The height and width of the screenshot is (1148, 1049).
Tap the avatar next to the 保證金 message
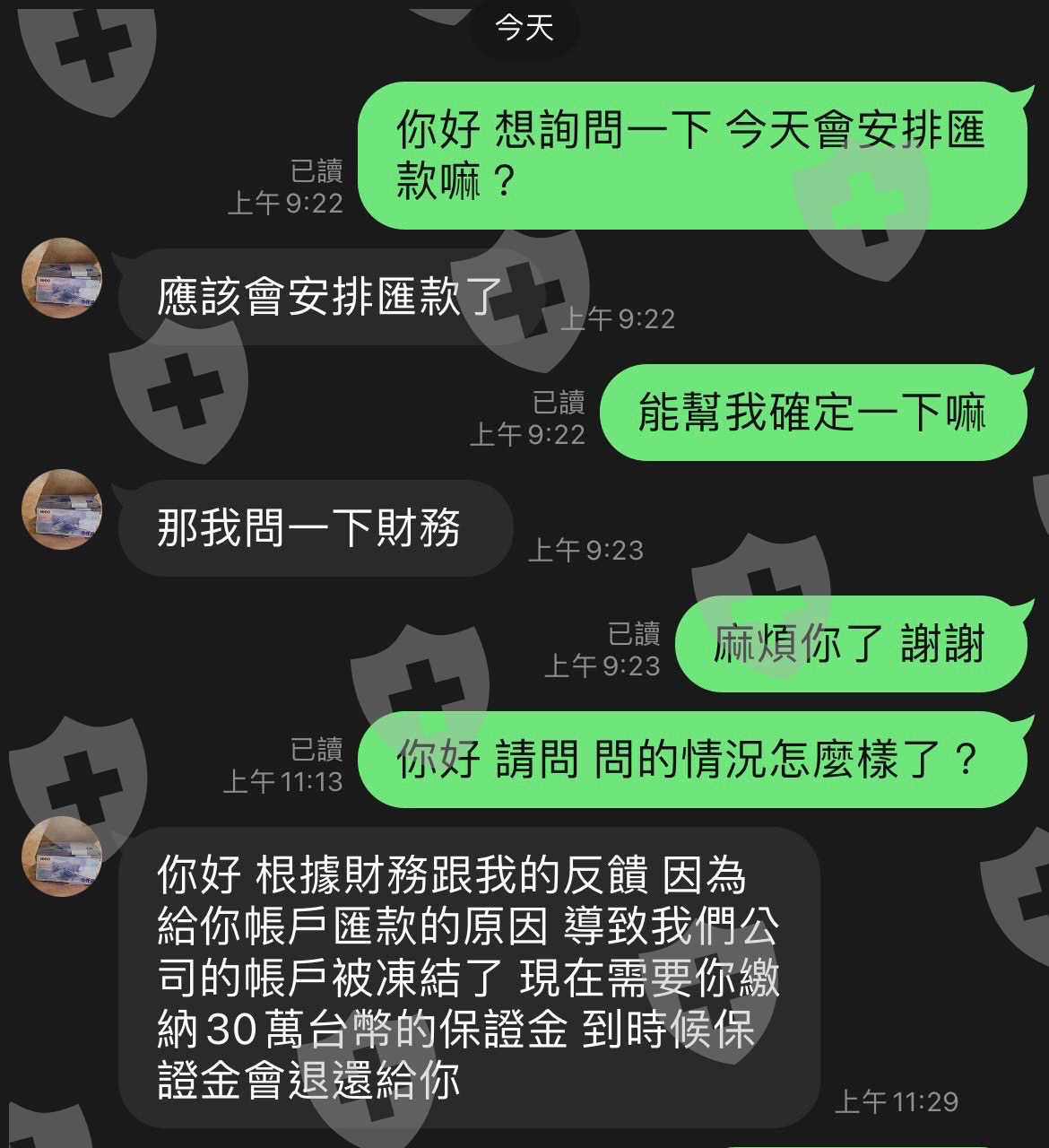pos(62,857)
